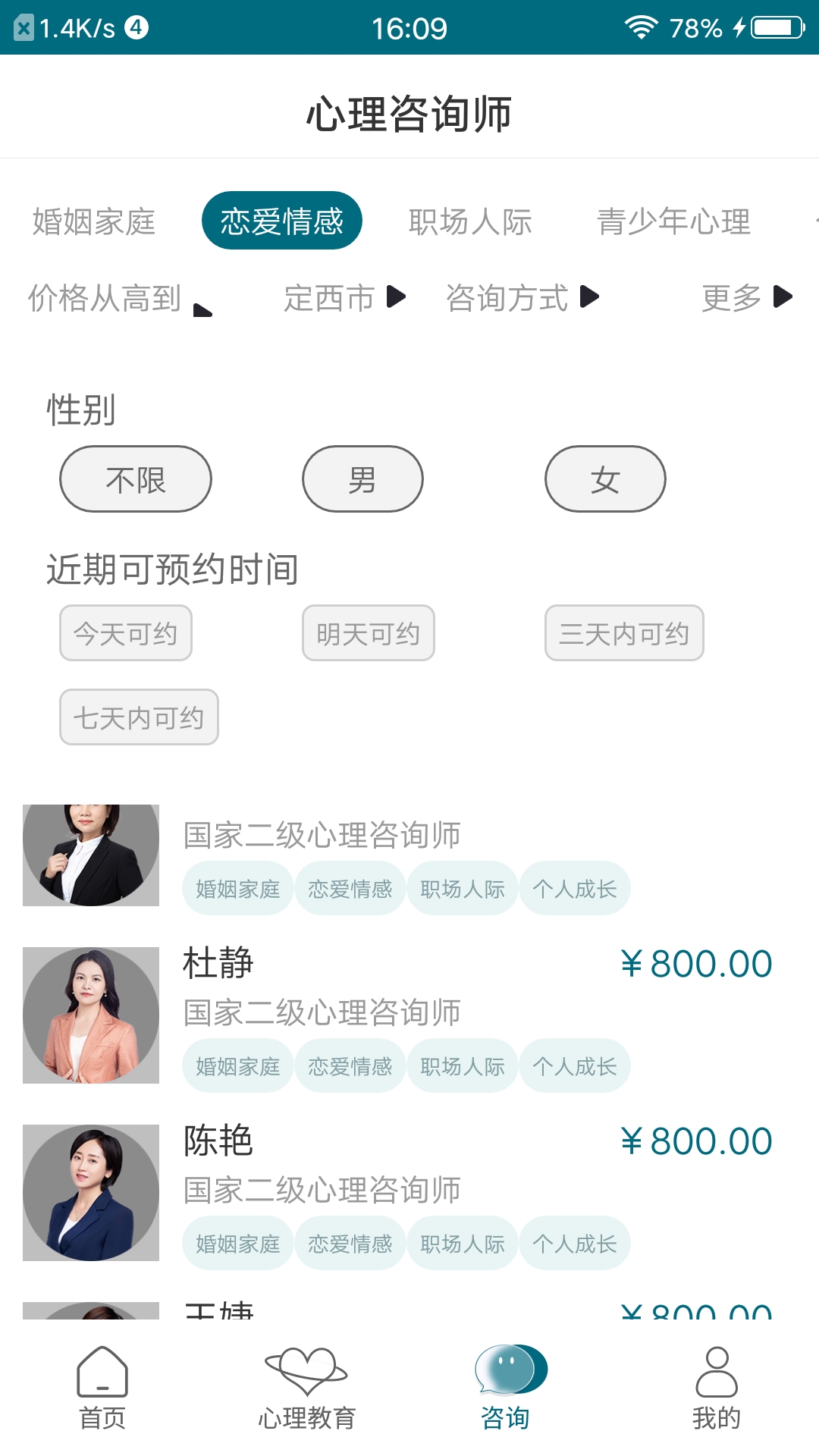Enable the 三天内可约 filter

click(623, 634)
